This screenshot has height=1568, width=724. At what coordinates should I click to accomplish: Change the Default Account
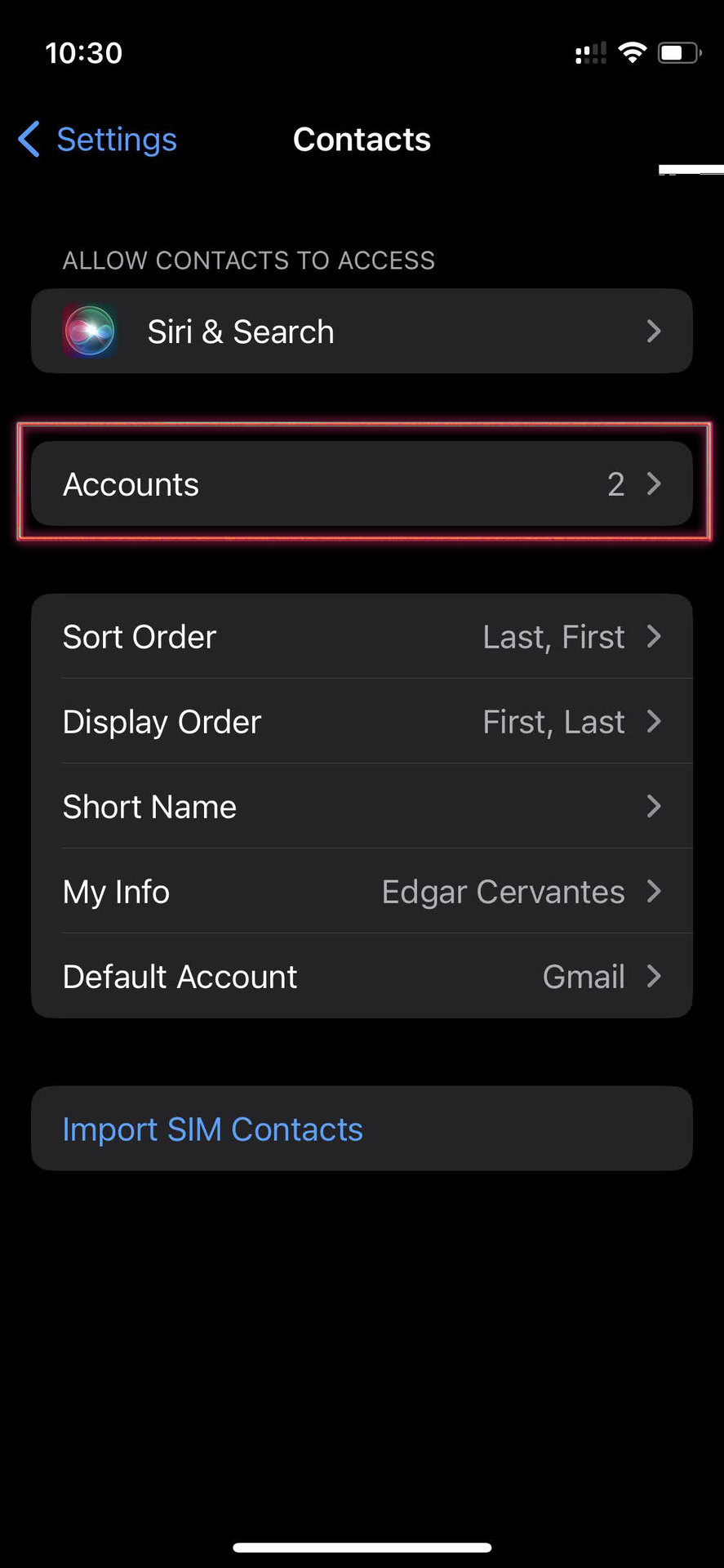(x=362, y=977)
